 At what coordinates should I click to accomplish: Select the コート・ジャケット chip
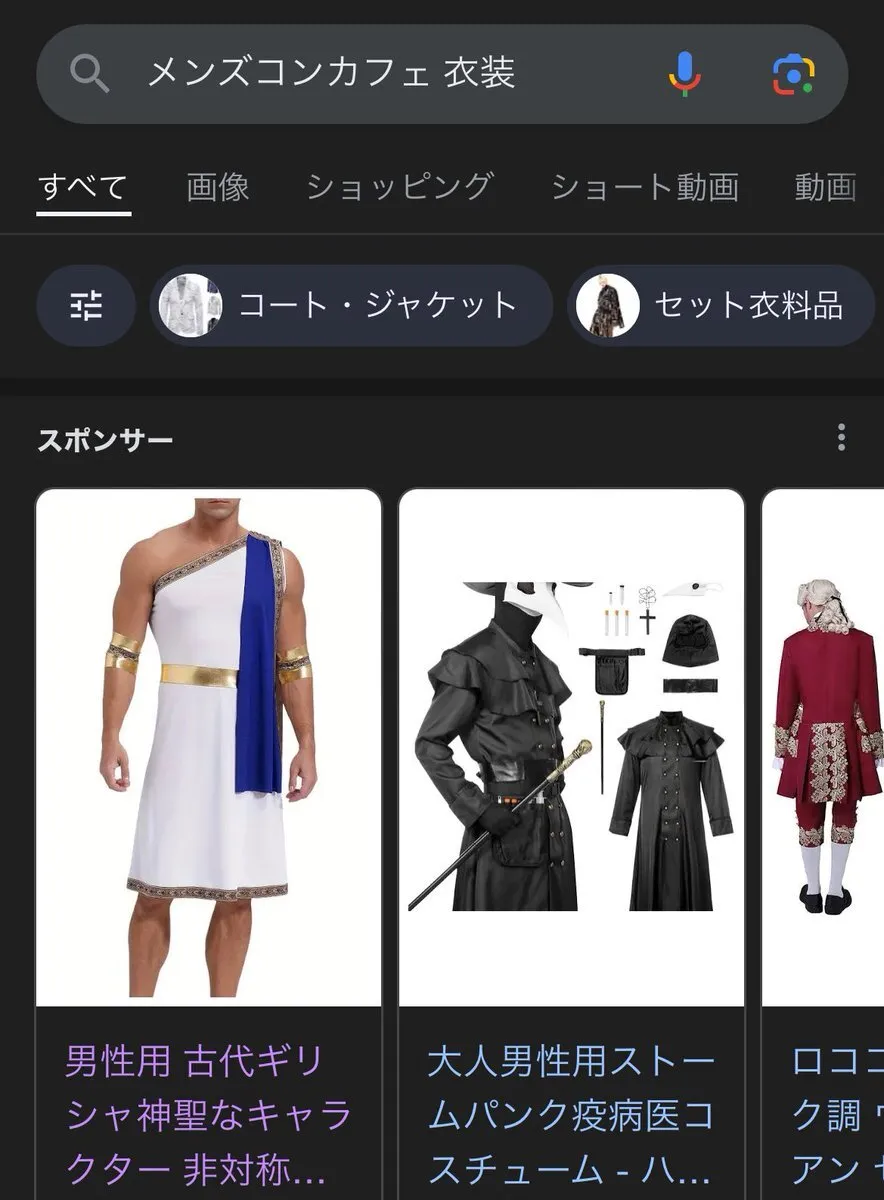click(351, 305)
